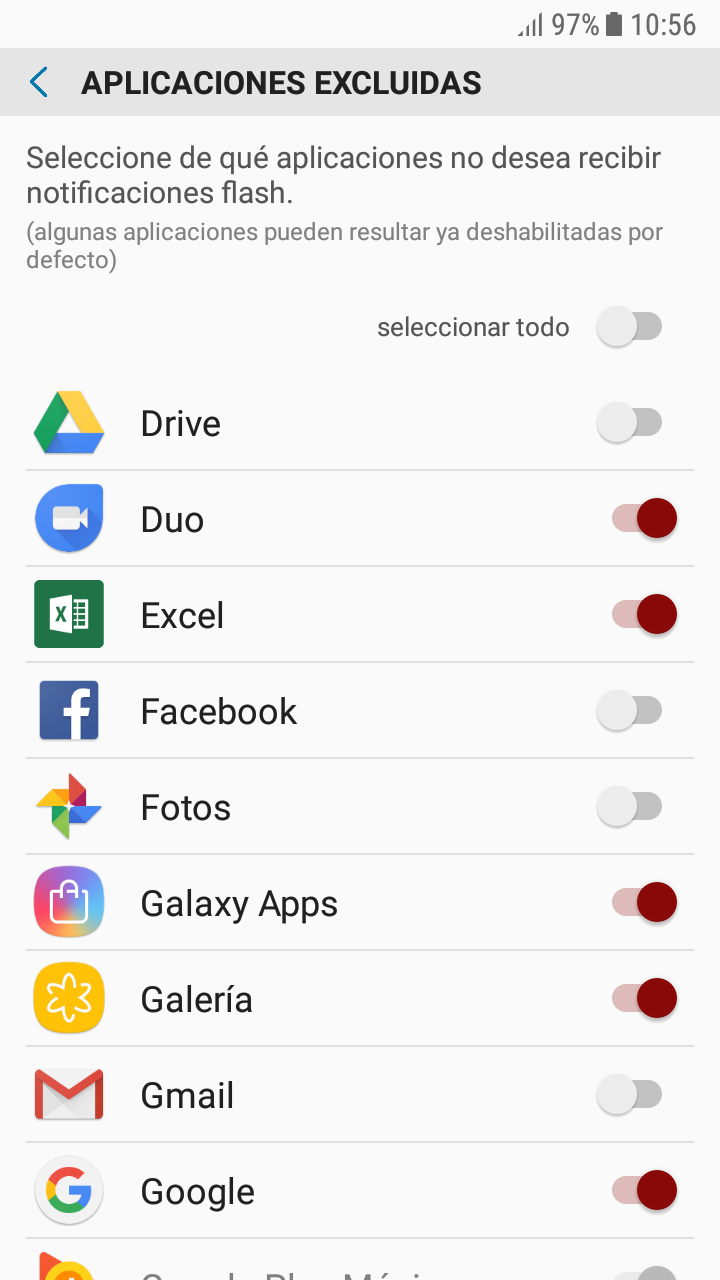Screen dimensions: 720x1280
Task: Toggle the Fotos switch on
Action: click(x=629, y=806)
